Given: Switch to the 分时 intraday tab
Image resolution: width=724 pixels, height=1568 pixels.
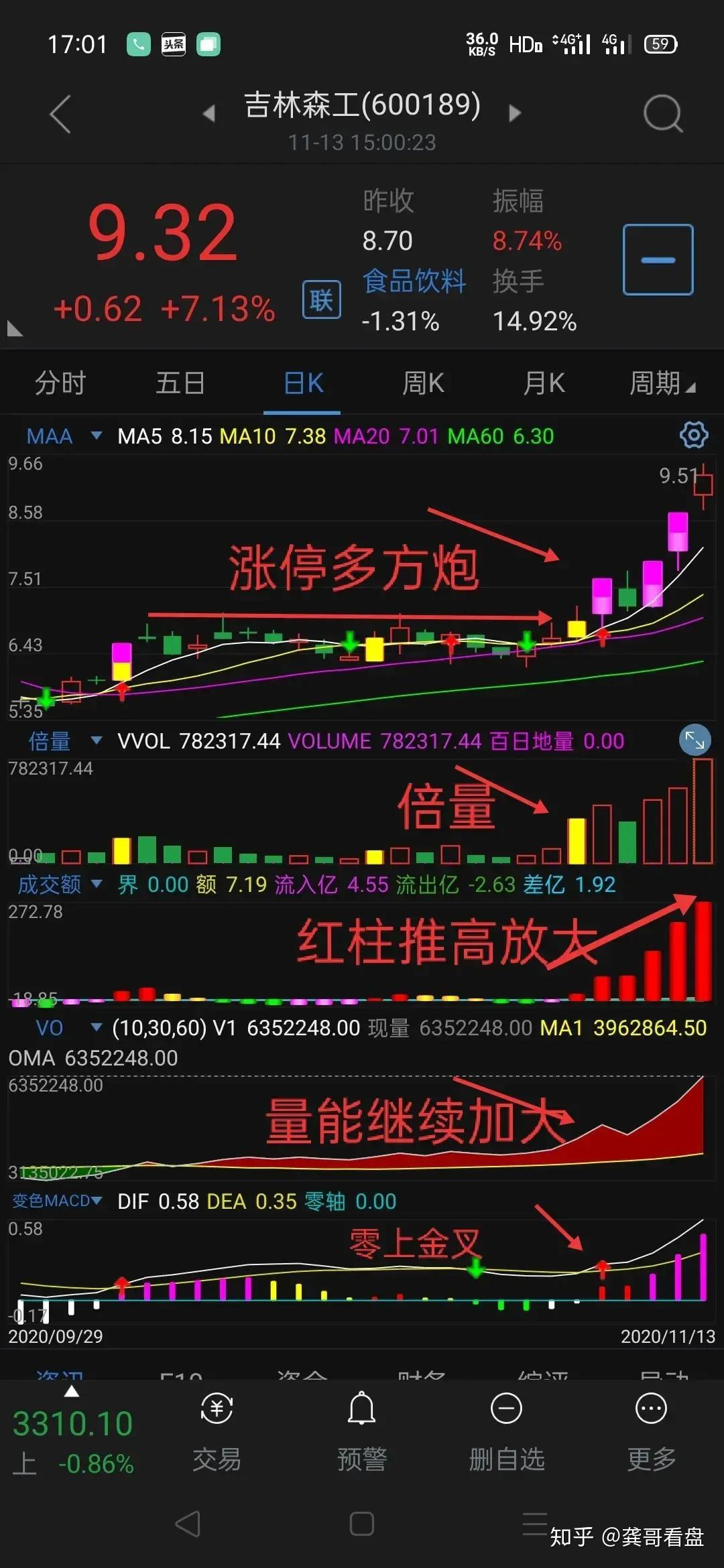Looking at the screenshot, I should 59,382.
